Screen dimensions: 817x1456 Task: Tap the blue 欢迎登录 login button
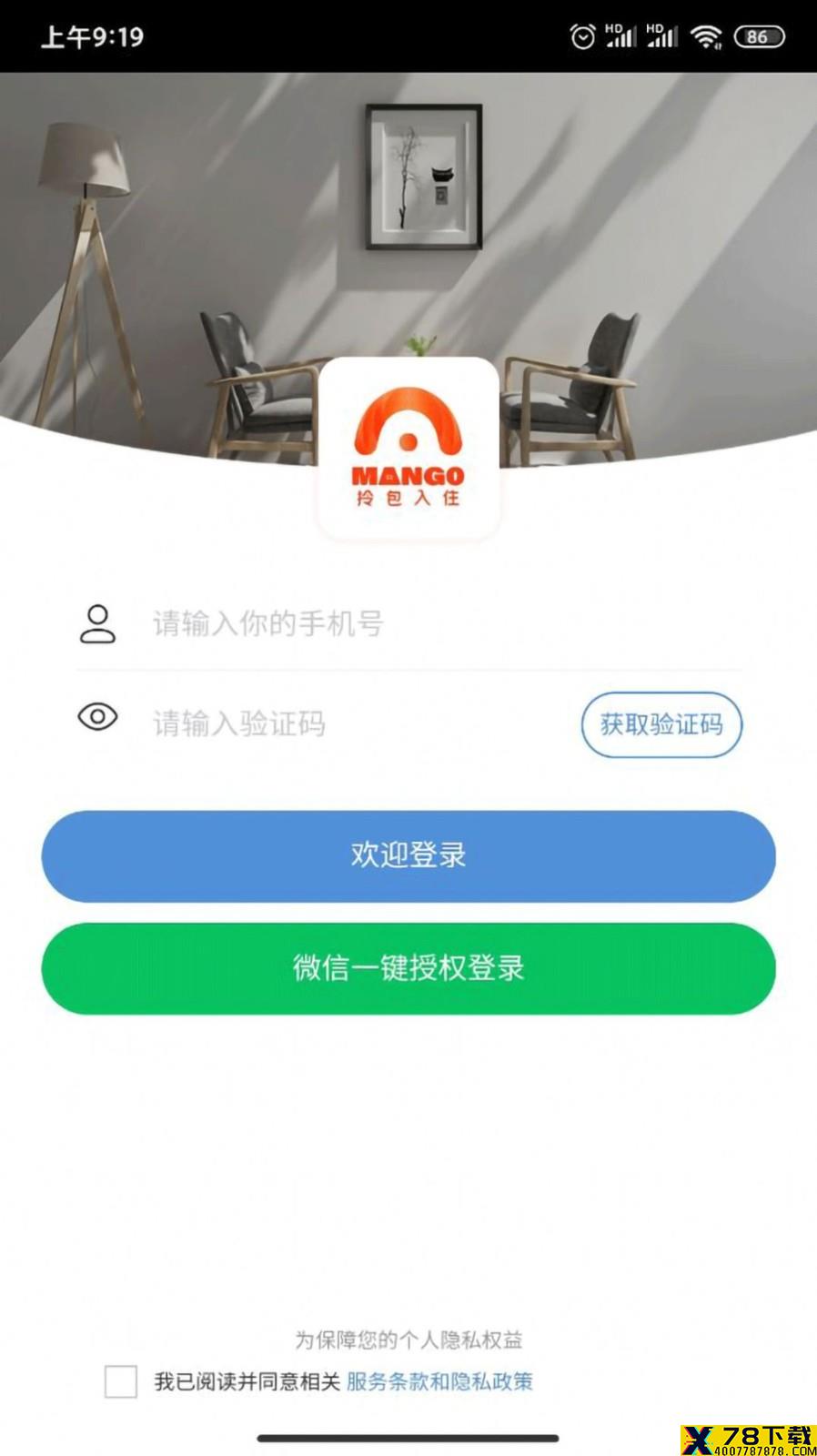pos(408,856)
